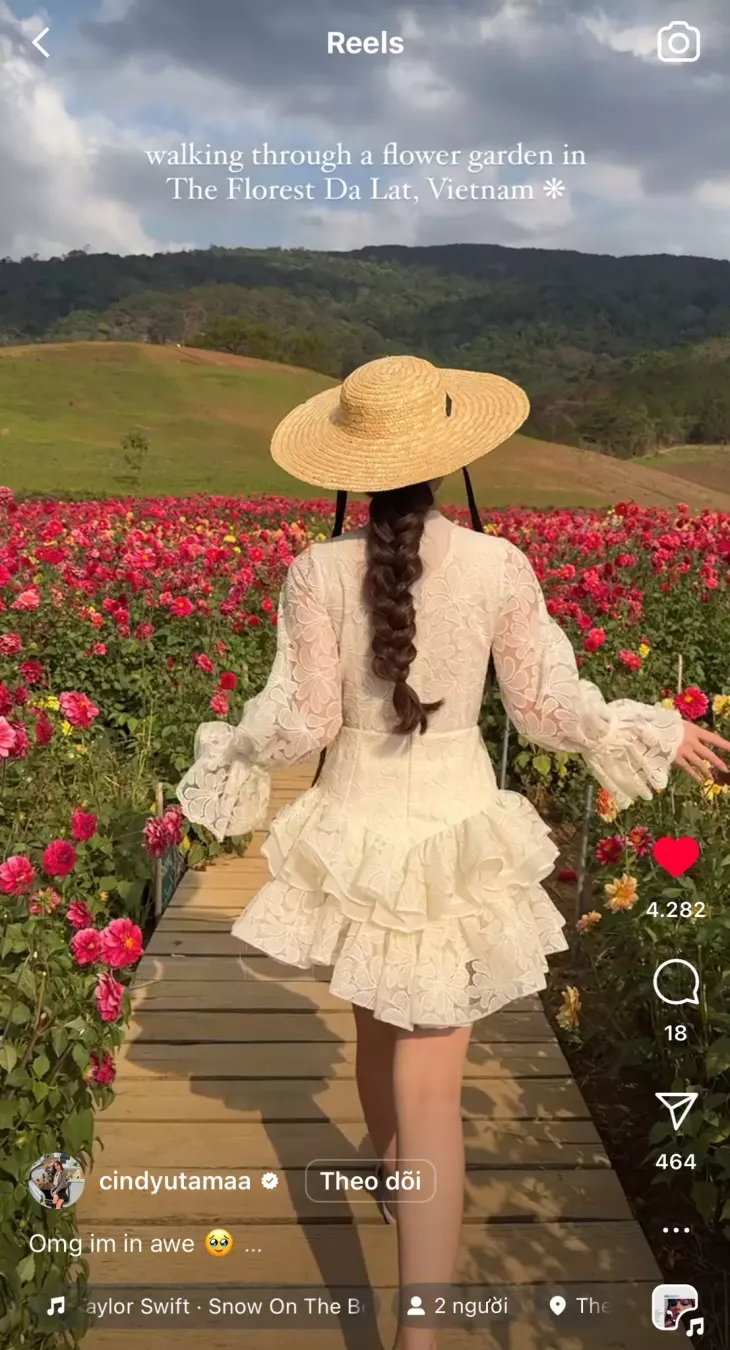This screenshot has width=730, height=1350.
Task: Open more options via the three-dot icon
Action: pyautogui.click(x=678, y=1230)
